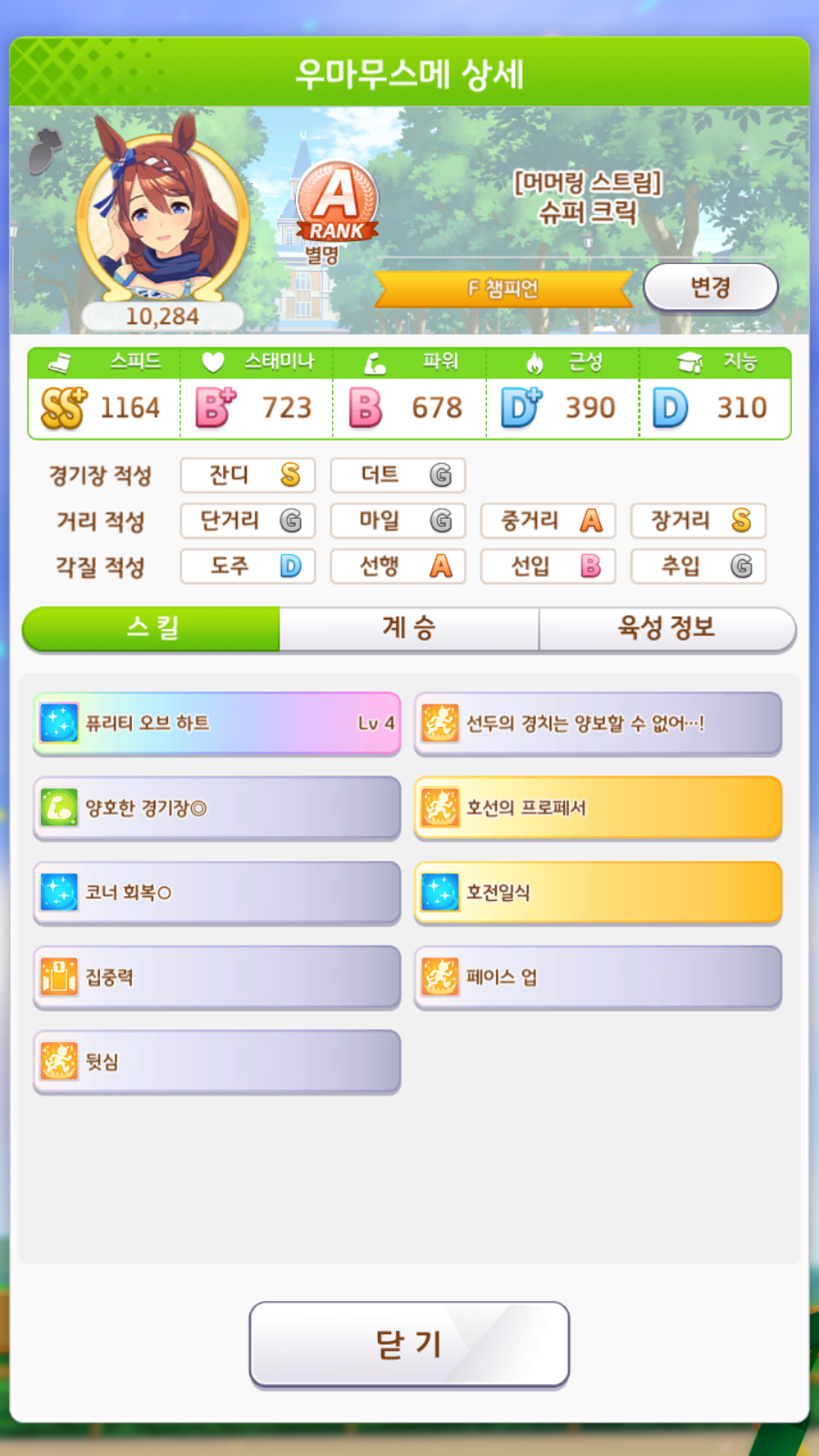Switch to the 육성 정보 tab
Image resolution: width=819 pixels, height=1456 pixels.
tap(666, 628)
